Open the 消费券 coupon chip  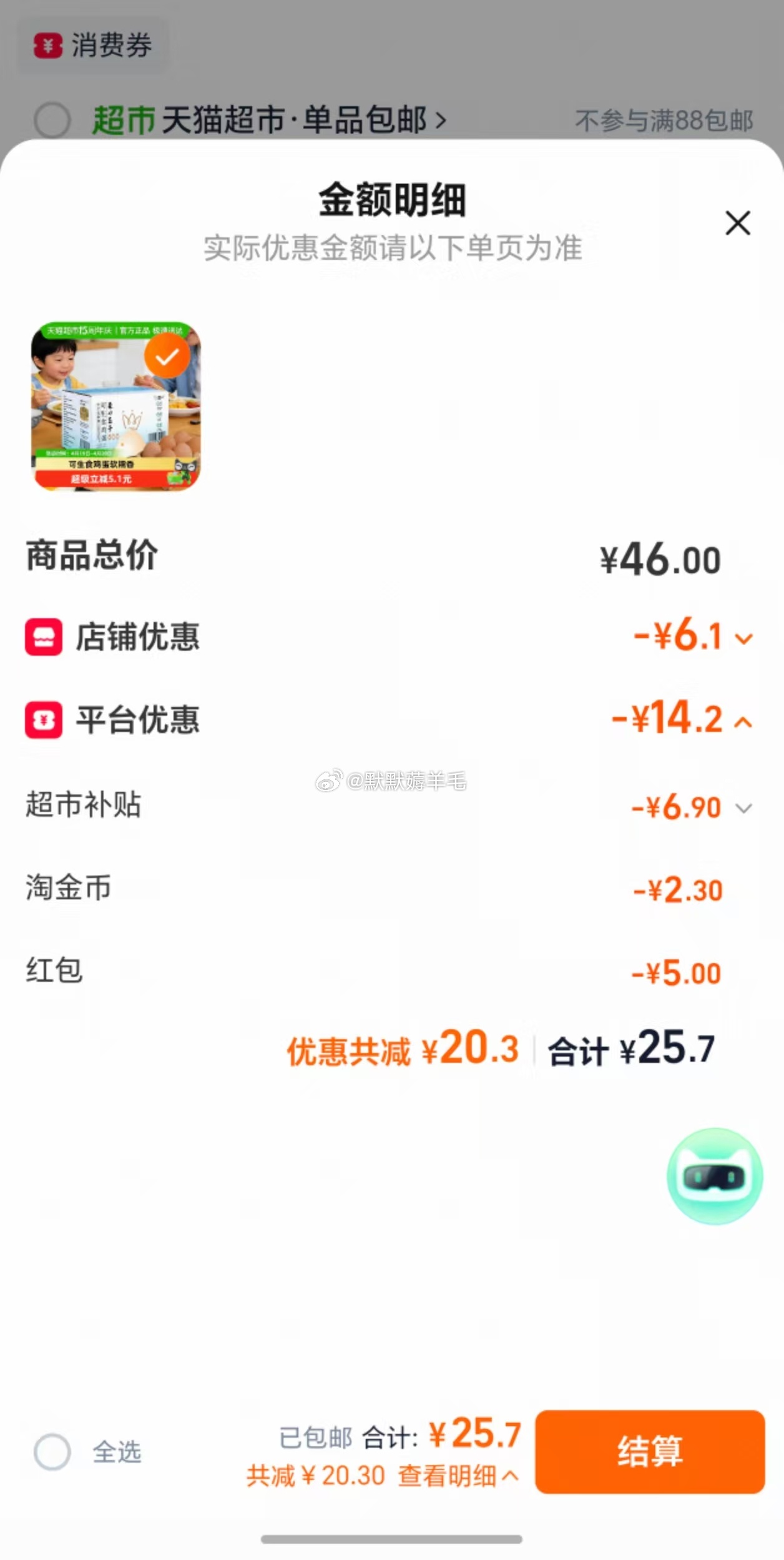92,46
